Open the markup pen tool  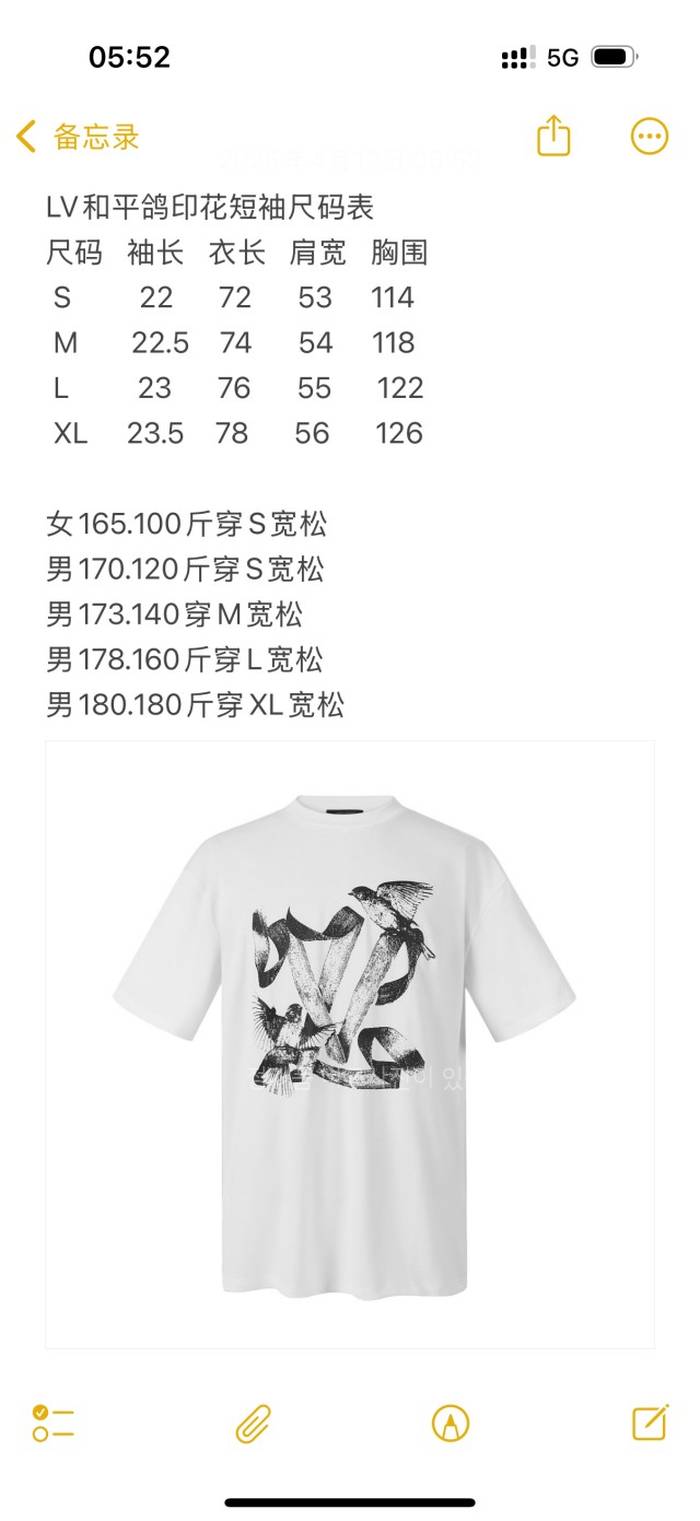451,1422
